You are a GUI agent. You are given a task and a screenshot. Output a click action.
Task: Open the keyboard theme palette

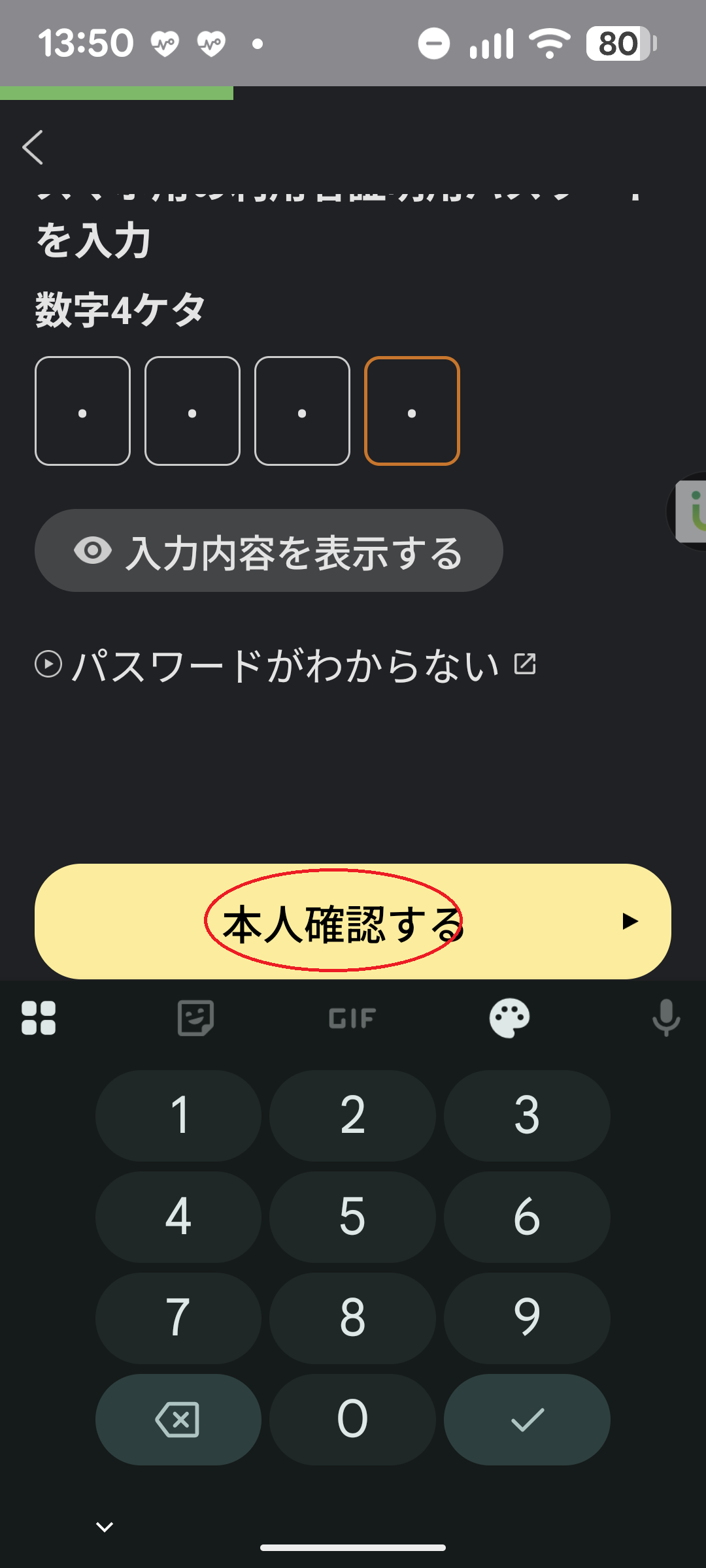coord(509,1018)
